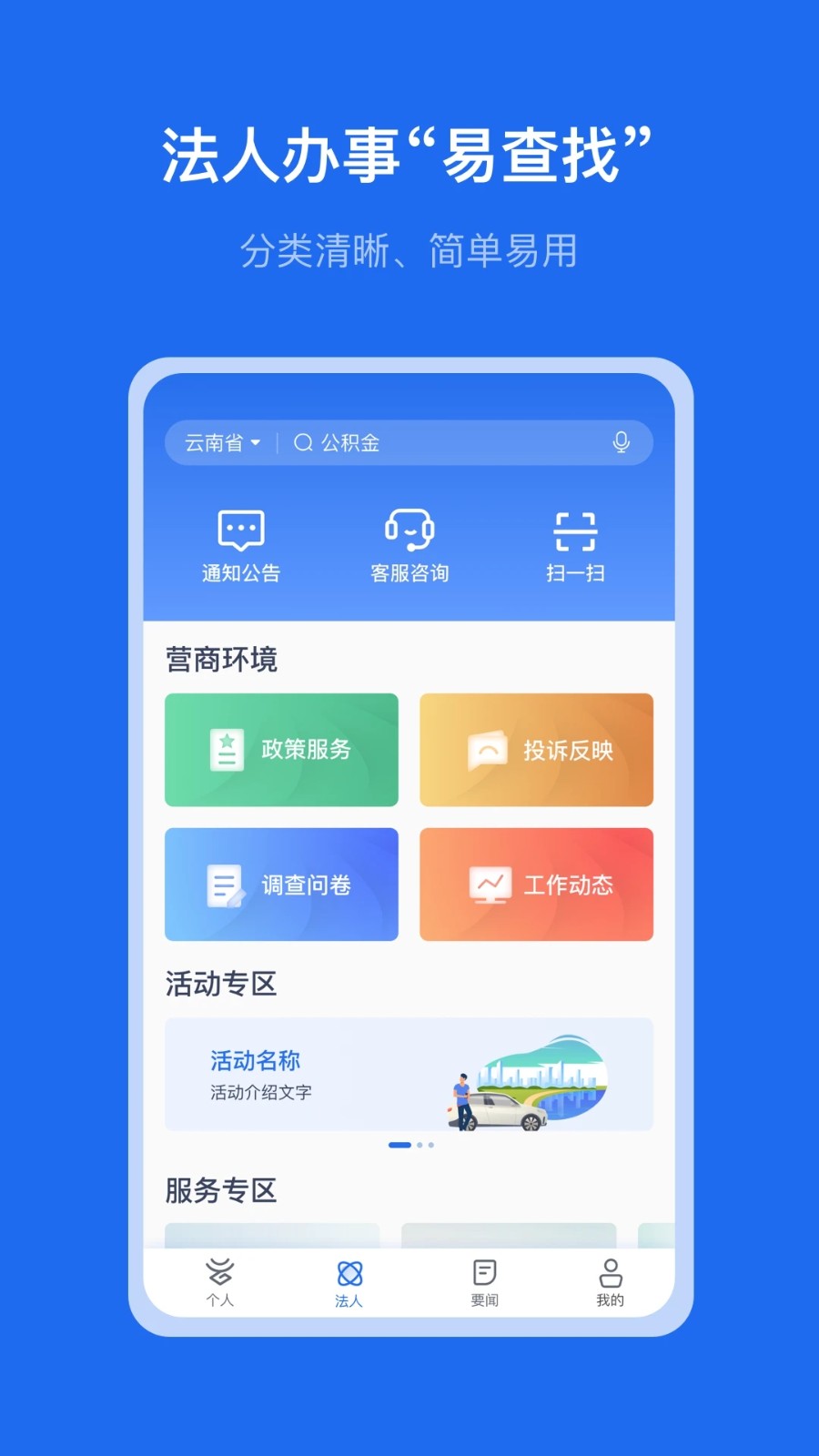Tap the 活动介绍文字 activity description

tap(259, 1094)
